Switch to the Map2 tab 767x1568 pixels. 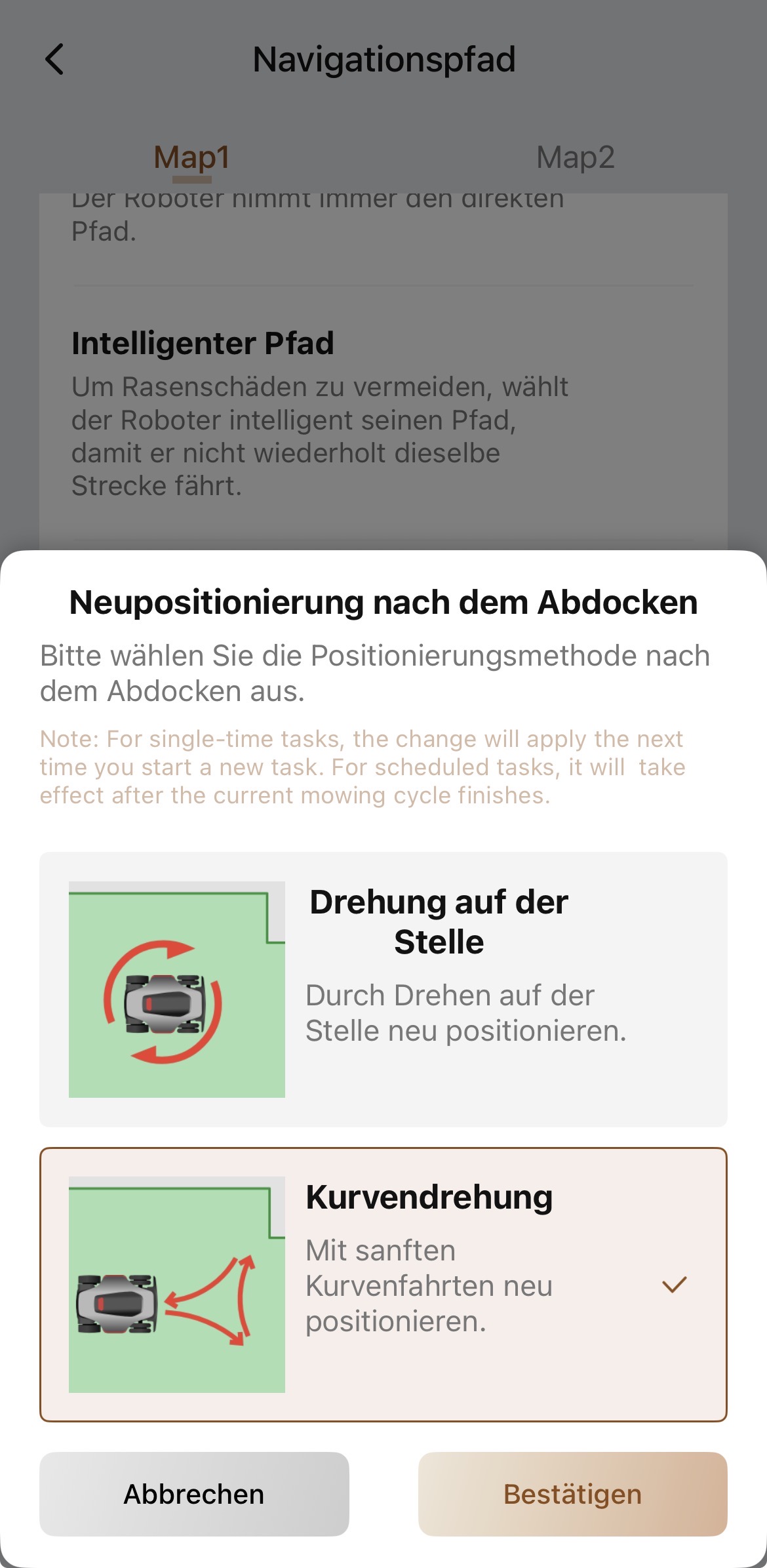coord(575,157)
